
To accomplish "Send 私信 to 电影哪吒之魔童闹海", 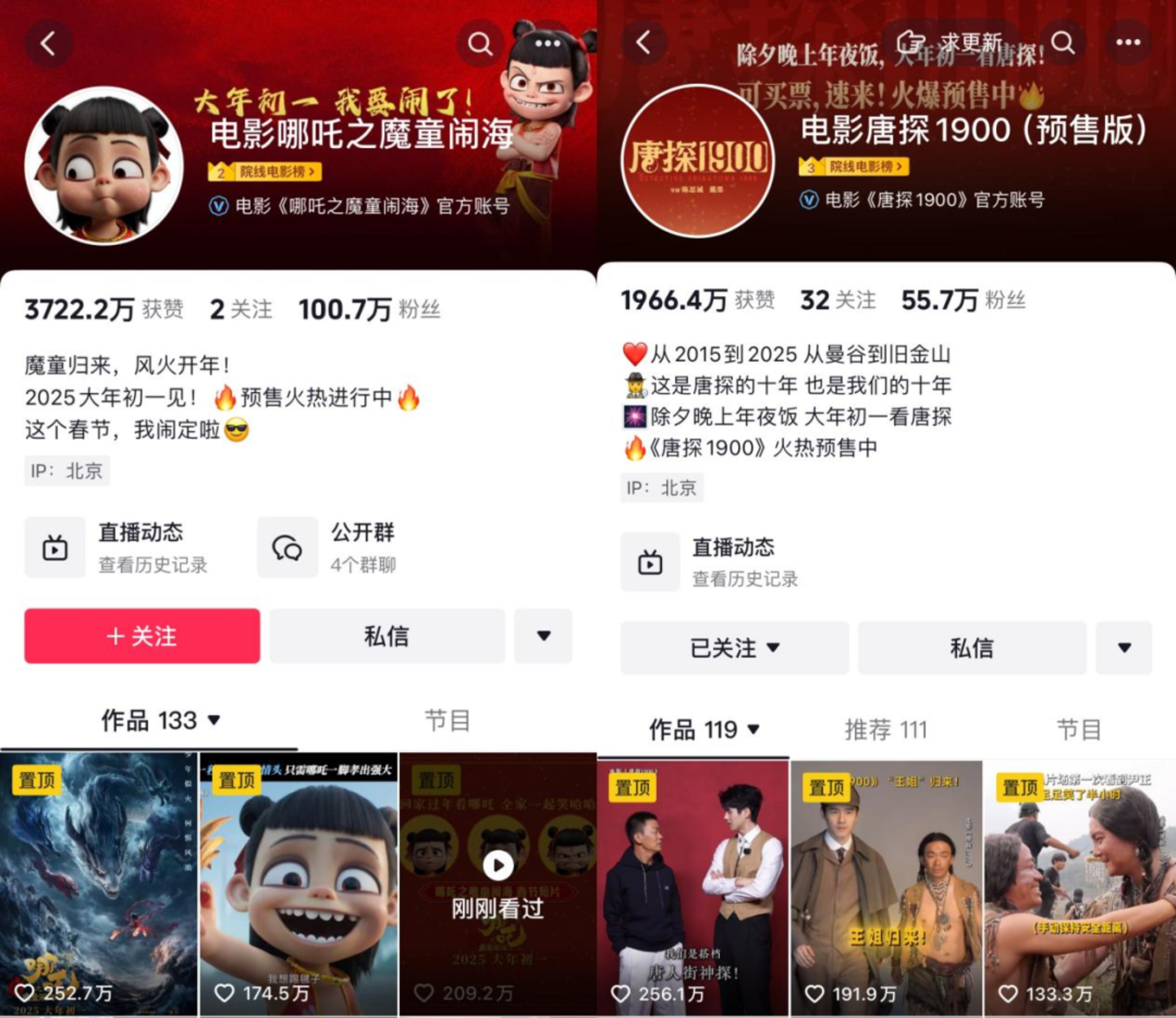I will tap(387, 636).
